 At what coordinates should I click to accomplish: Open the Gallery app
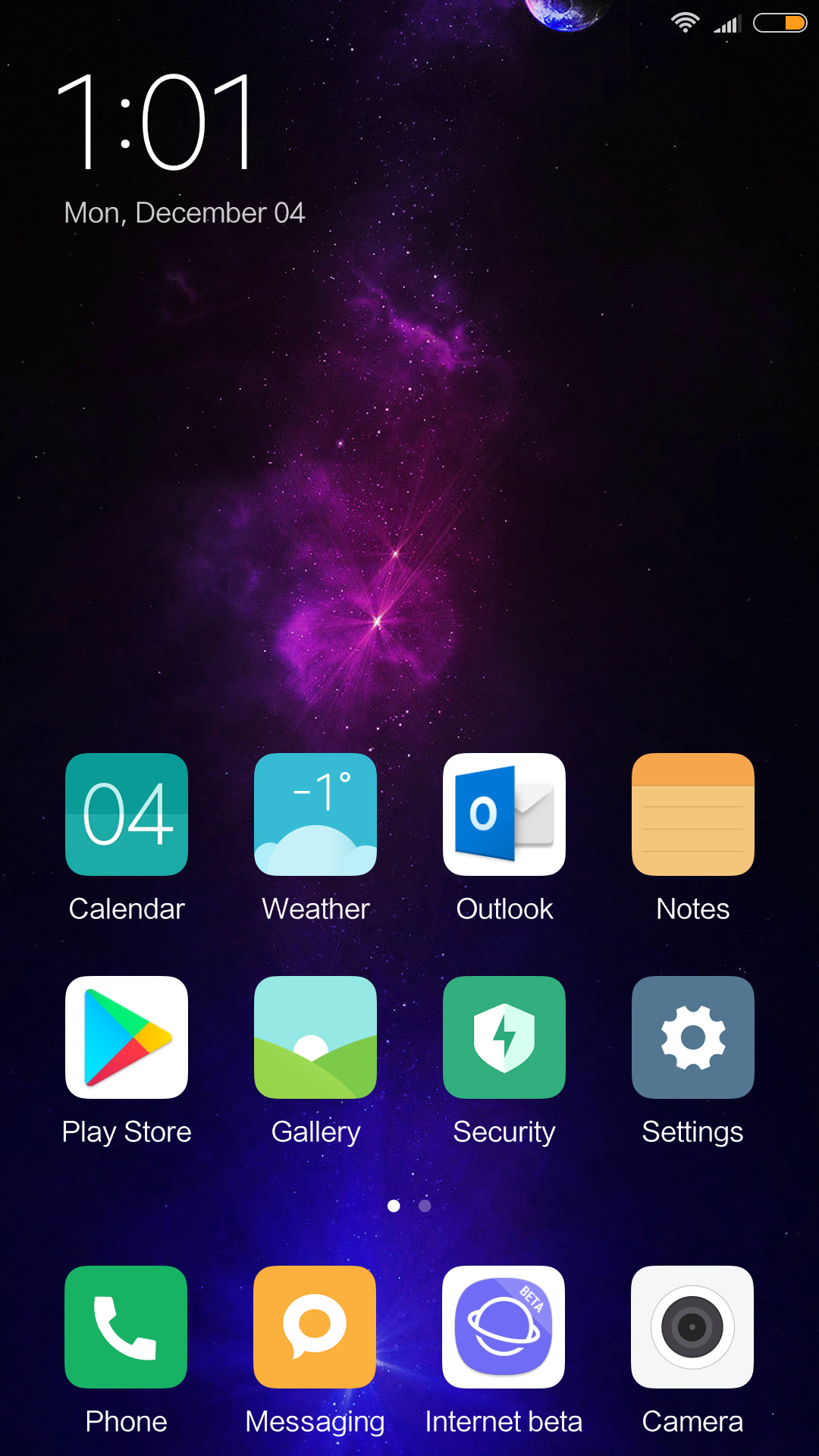315,1037
